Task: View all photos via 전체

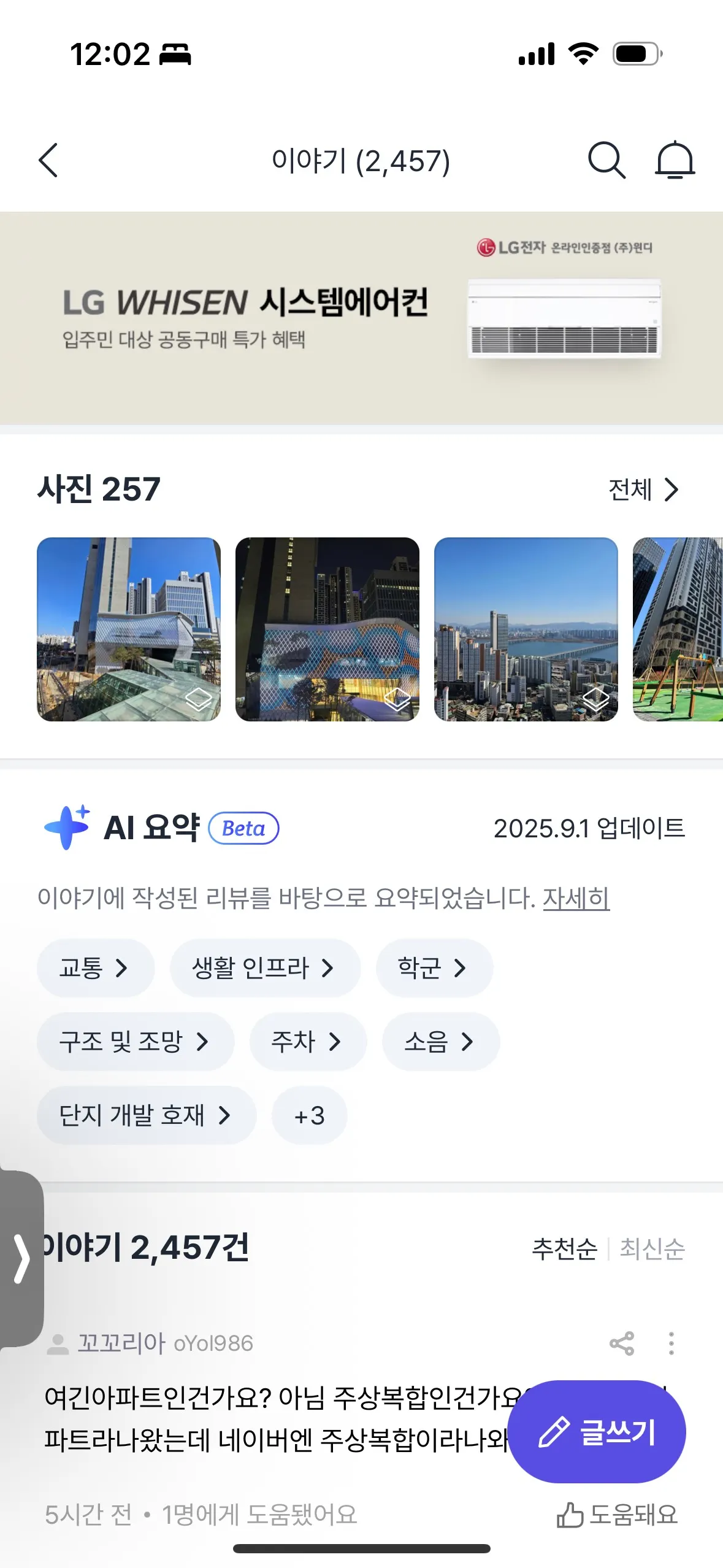Action: 643,490
